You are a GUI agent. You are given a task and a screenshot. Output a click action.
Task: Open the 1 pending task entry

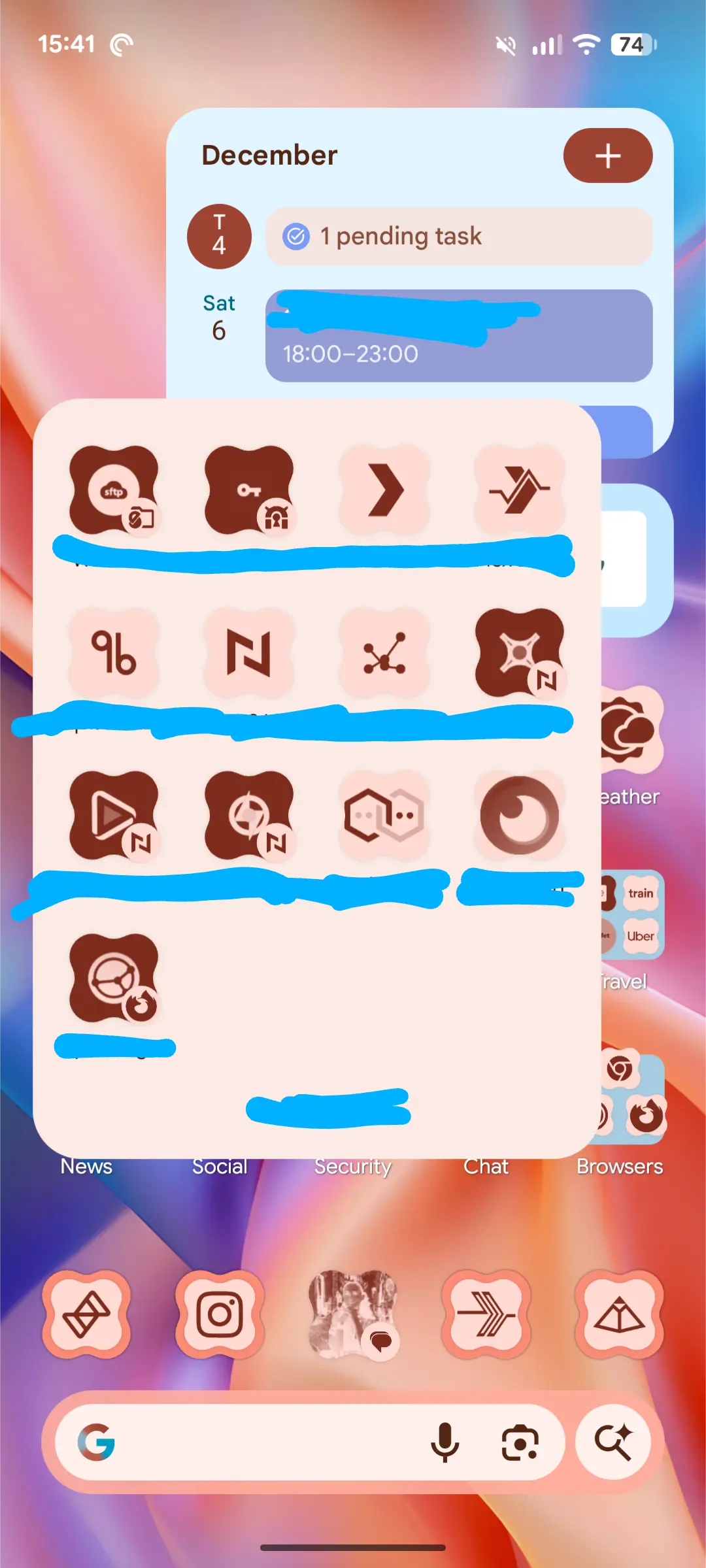pos(458,236)
